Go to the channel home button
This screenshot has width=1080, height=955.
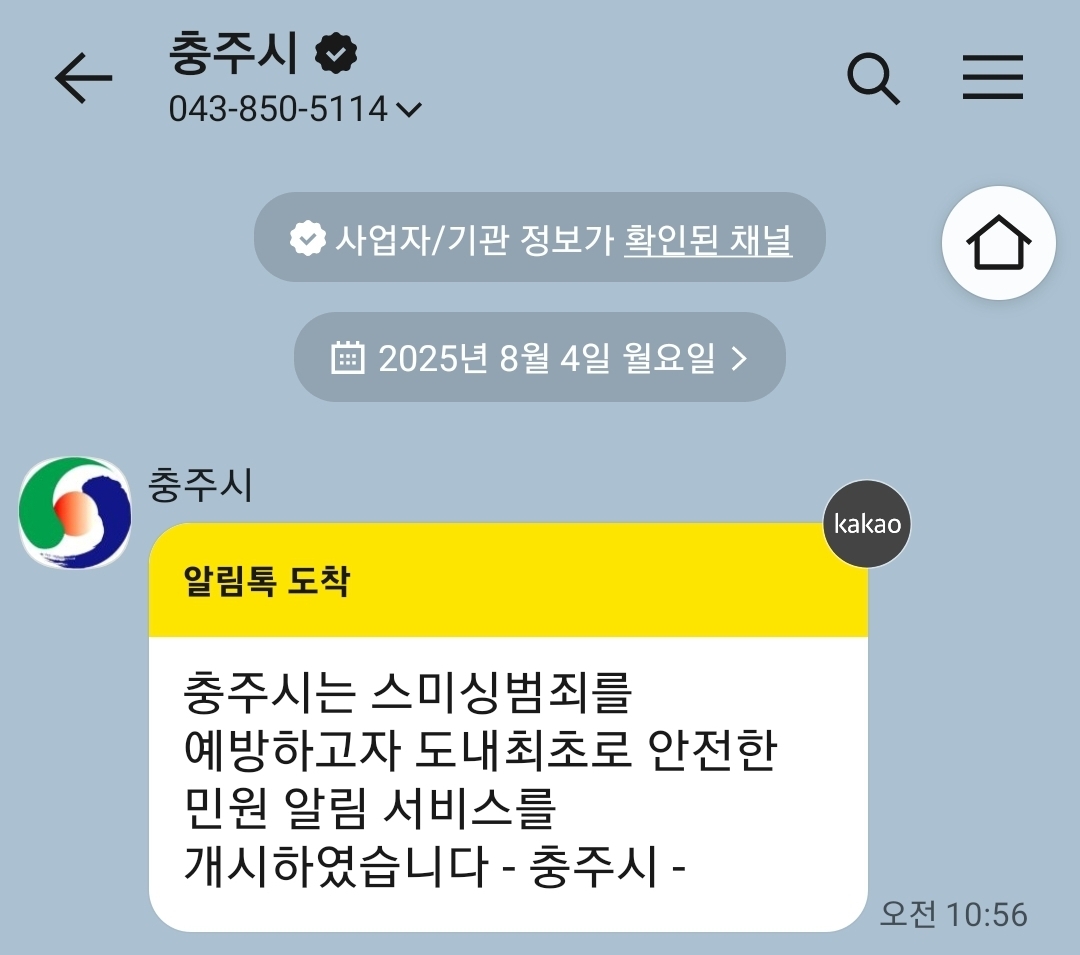(998, 243)
